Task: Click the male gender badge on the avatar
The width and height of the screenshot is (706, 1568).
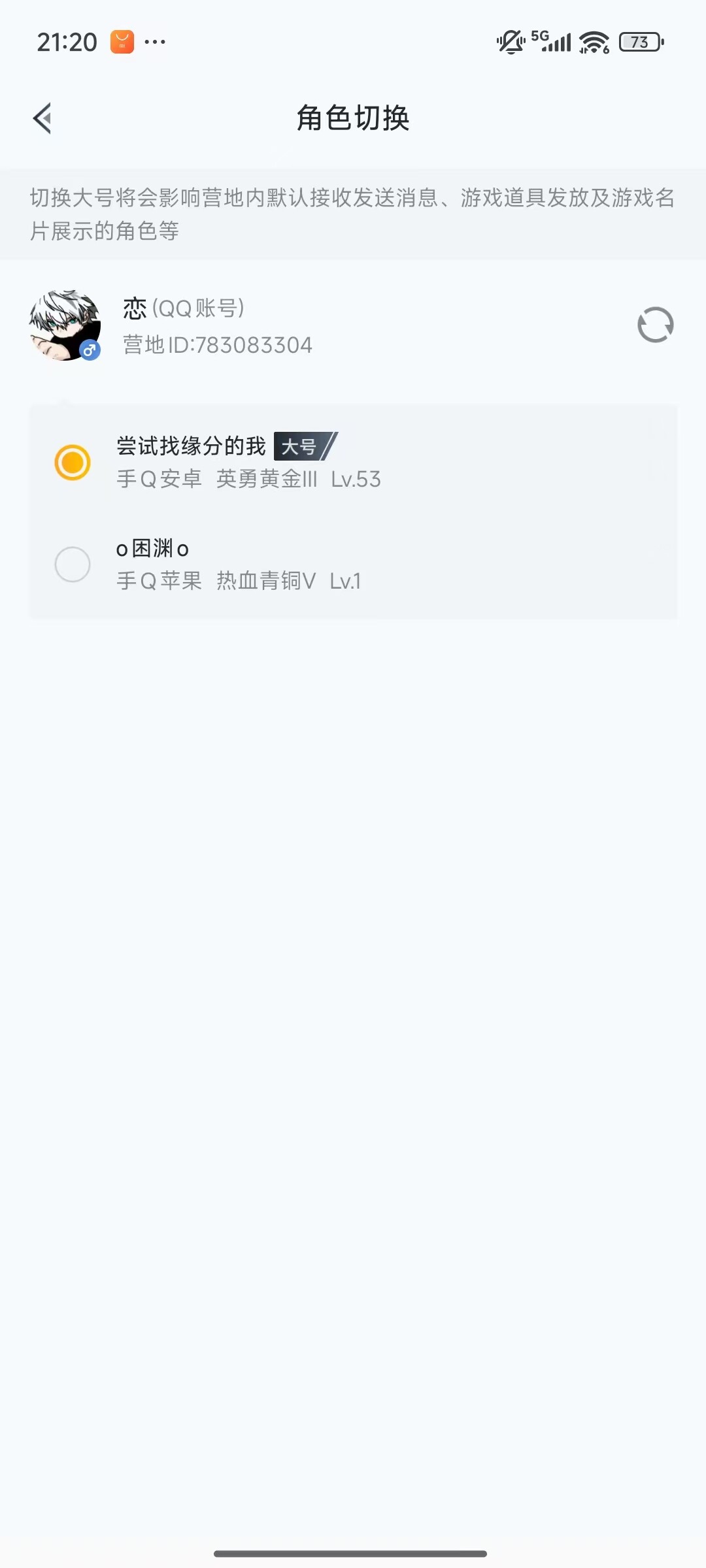Action: tap(88, 351)
